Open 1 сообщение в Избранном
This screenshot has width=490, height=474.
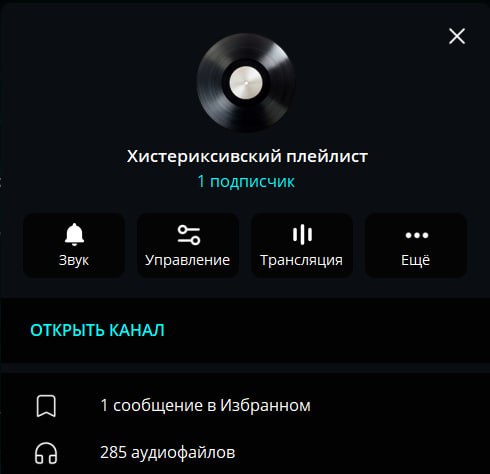pos(245,406)
